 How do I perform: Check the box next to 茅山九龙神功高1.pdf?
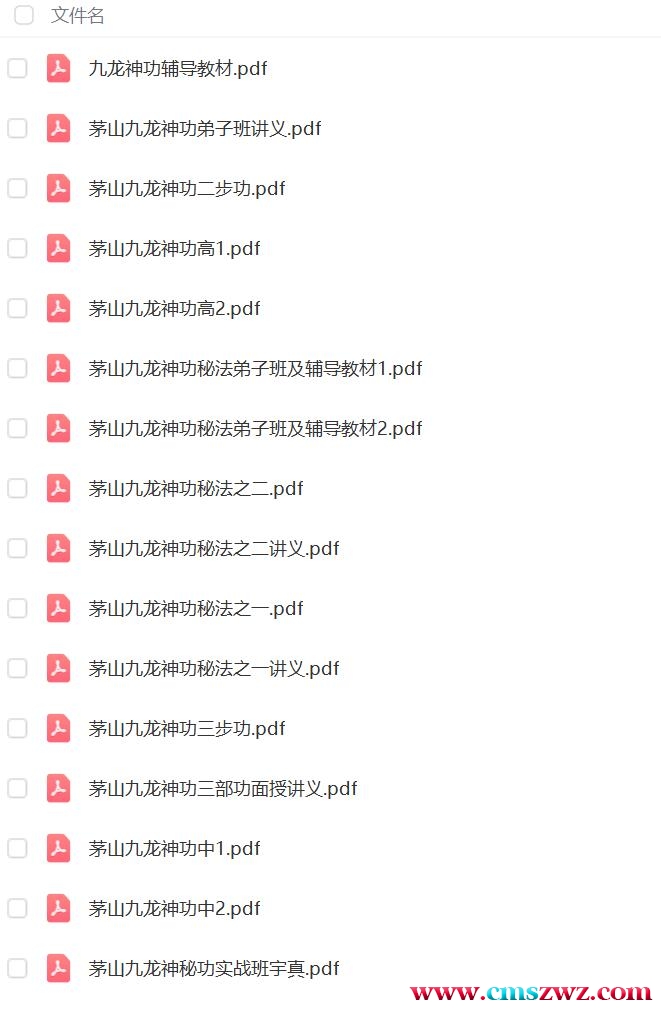pyautogui.click(x=17, y=248)
